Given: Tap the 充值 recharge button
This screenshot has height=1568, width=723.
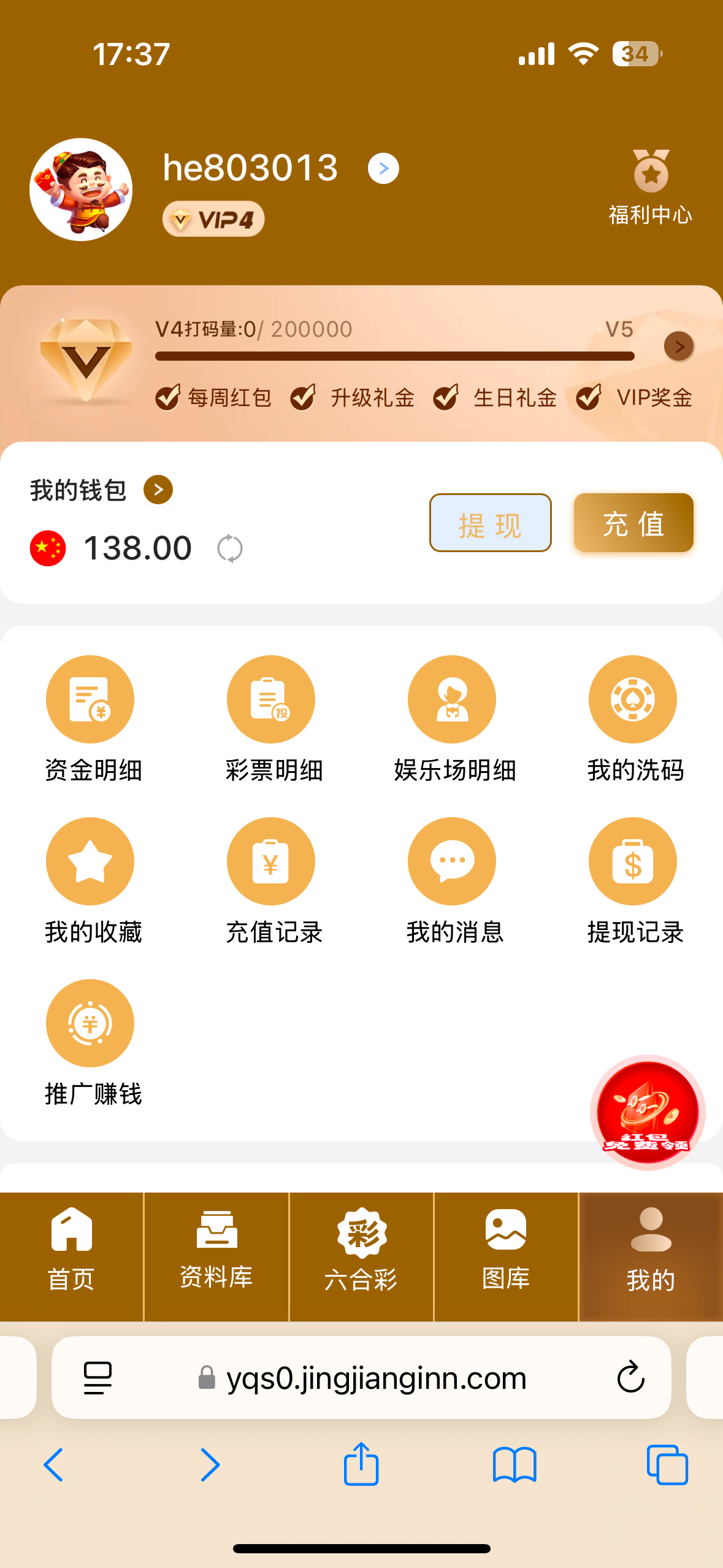Looking at the screenshot, I should [x=633, y=523].
